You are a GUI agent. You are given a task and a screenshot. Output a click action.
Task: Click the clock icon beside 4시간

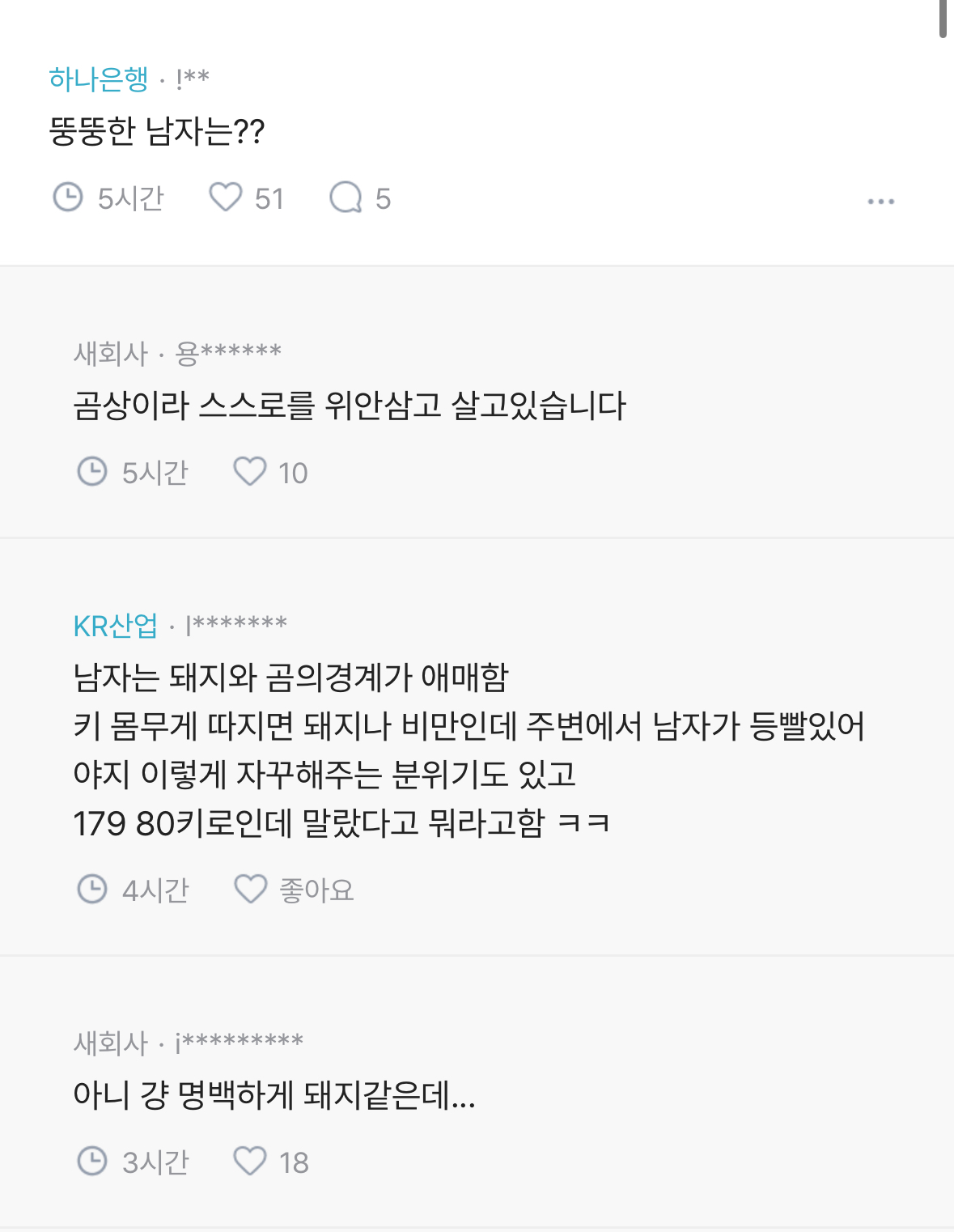(x=94, y=890)
